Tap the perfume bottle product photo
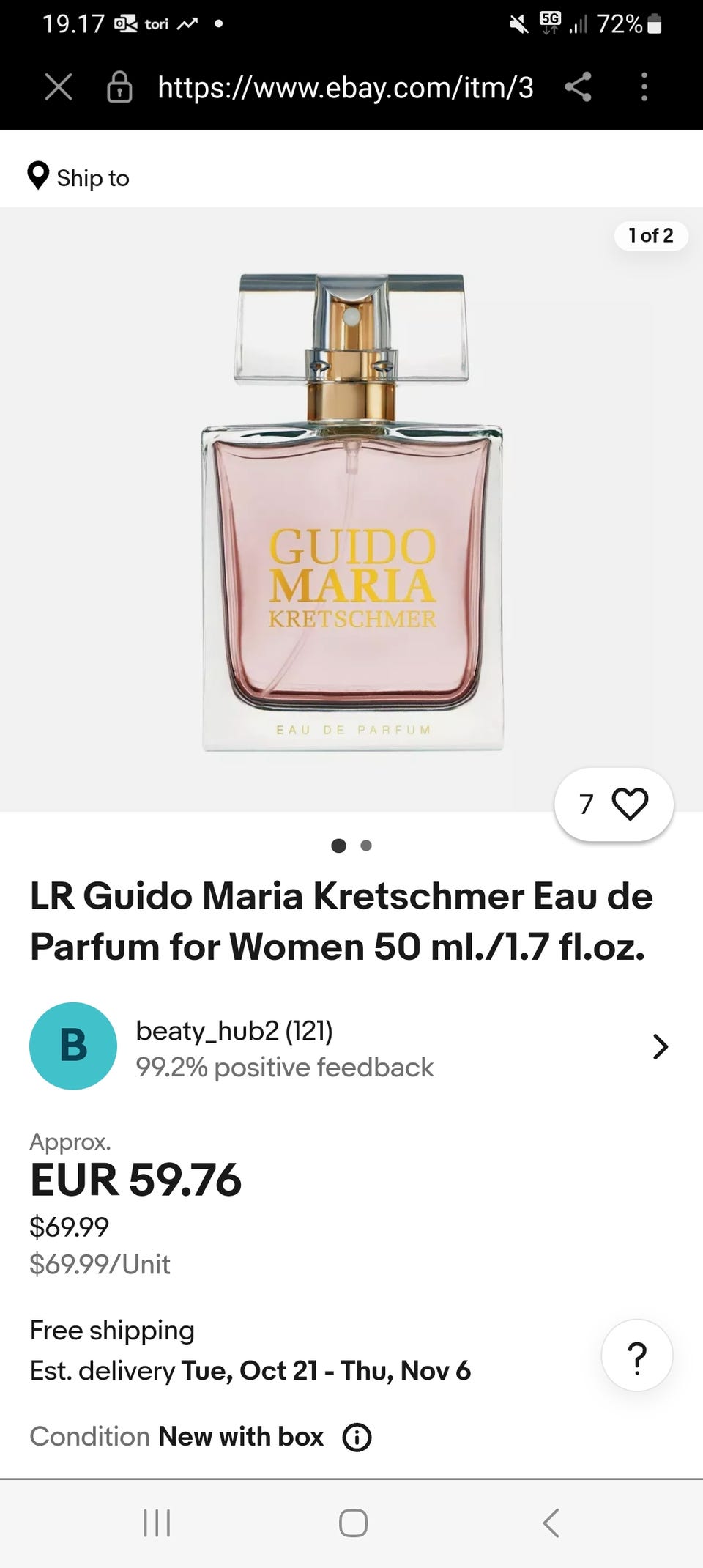The height and width of the screenshot is (1568, 703). [351, 513]
